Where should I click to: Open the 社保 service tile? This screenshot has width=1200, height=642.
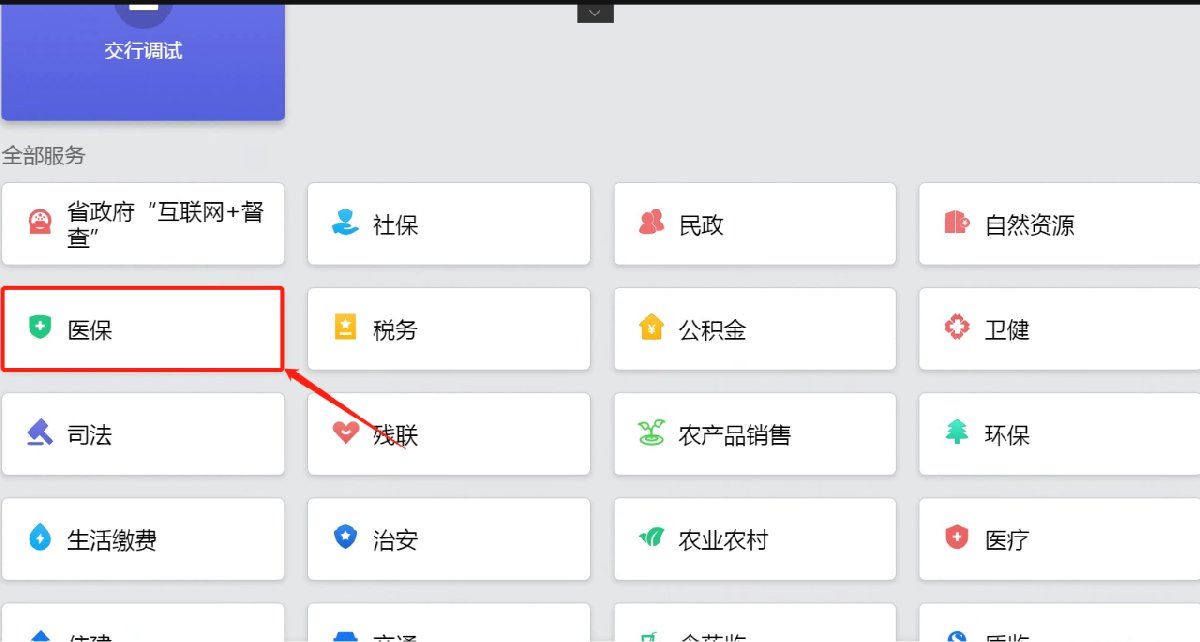tap(448, 224)
